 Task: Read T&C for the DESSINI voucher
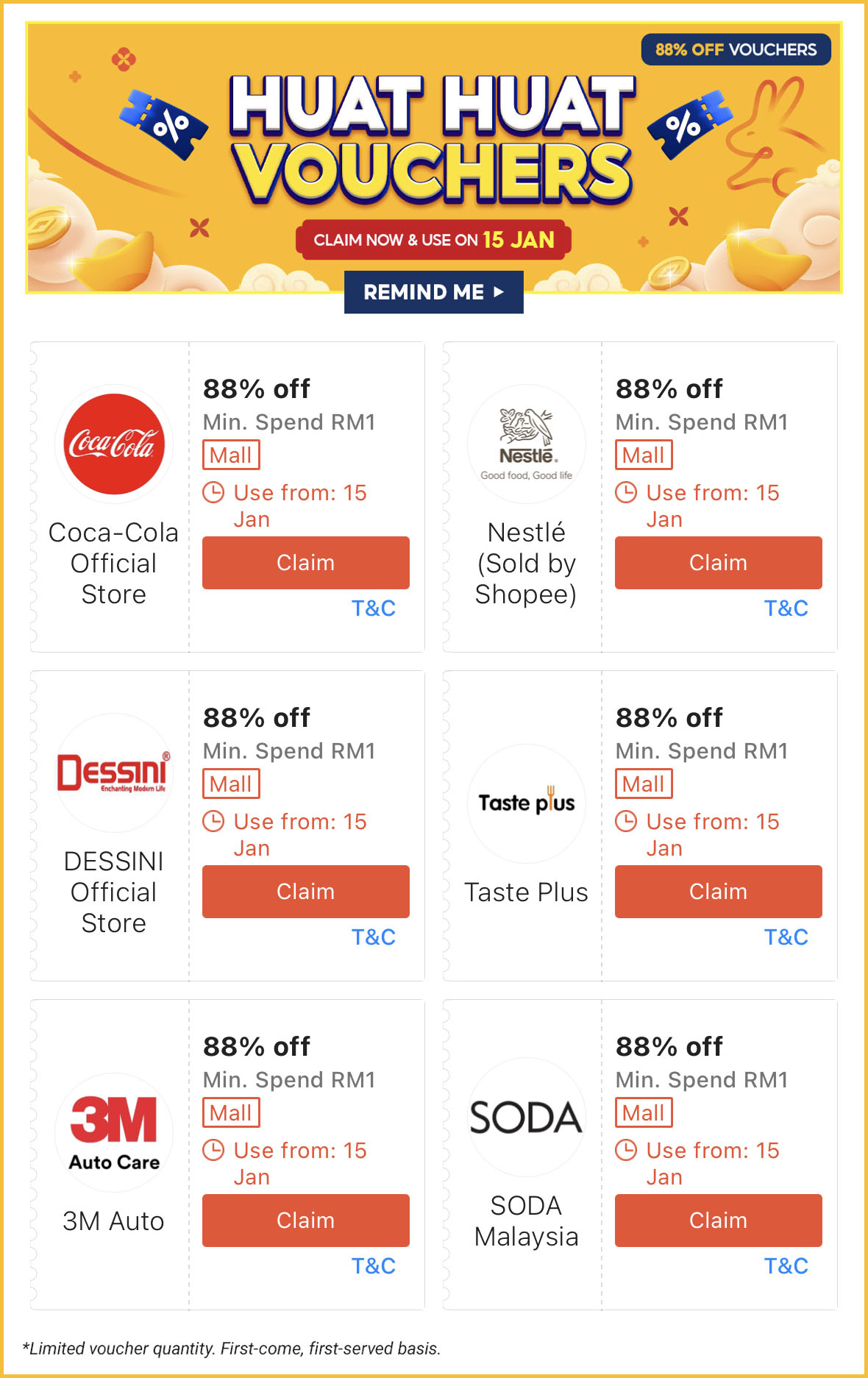[373, 937]
